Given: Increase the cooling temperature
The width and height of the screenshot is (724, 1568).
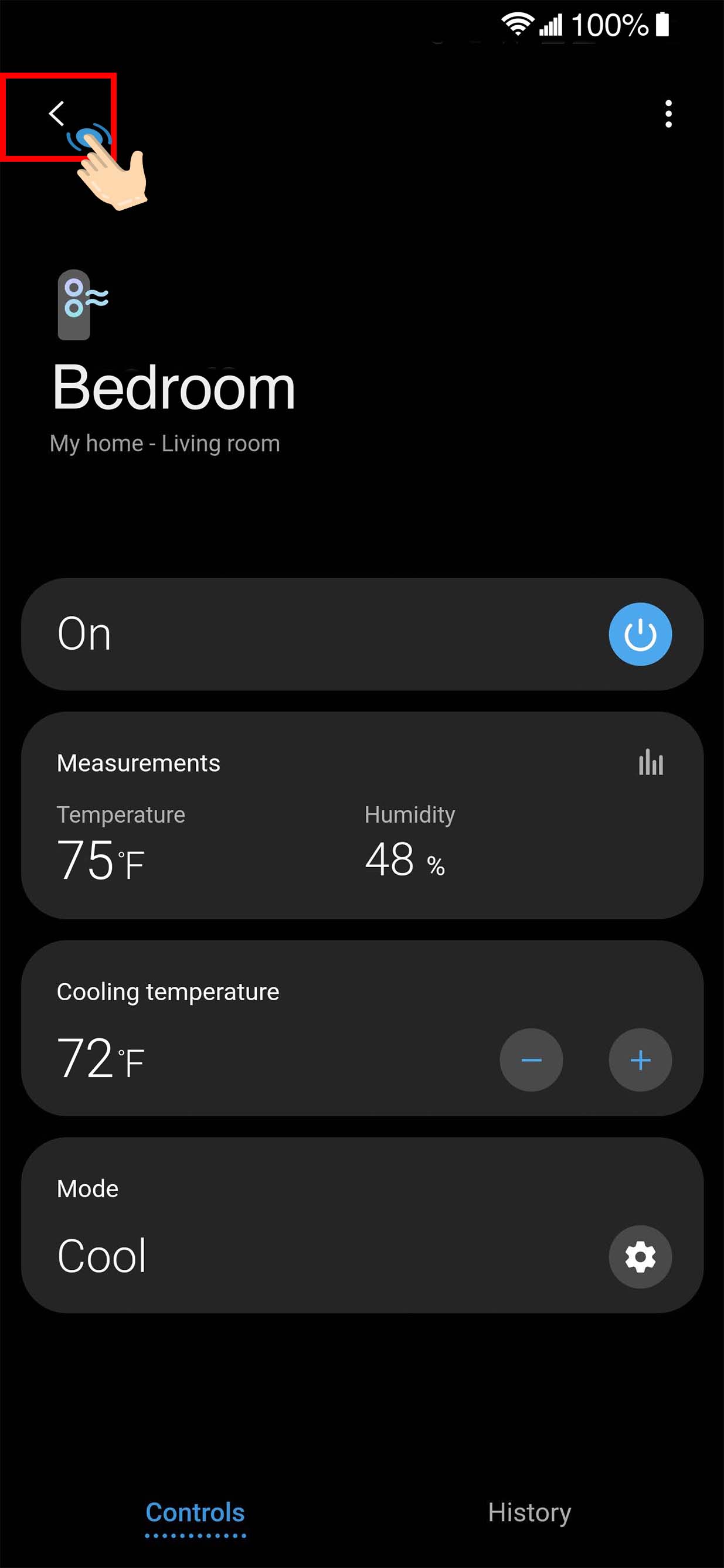Looking at the screenshot, I should (640, 1060).
